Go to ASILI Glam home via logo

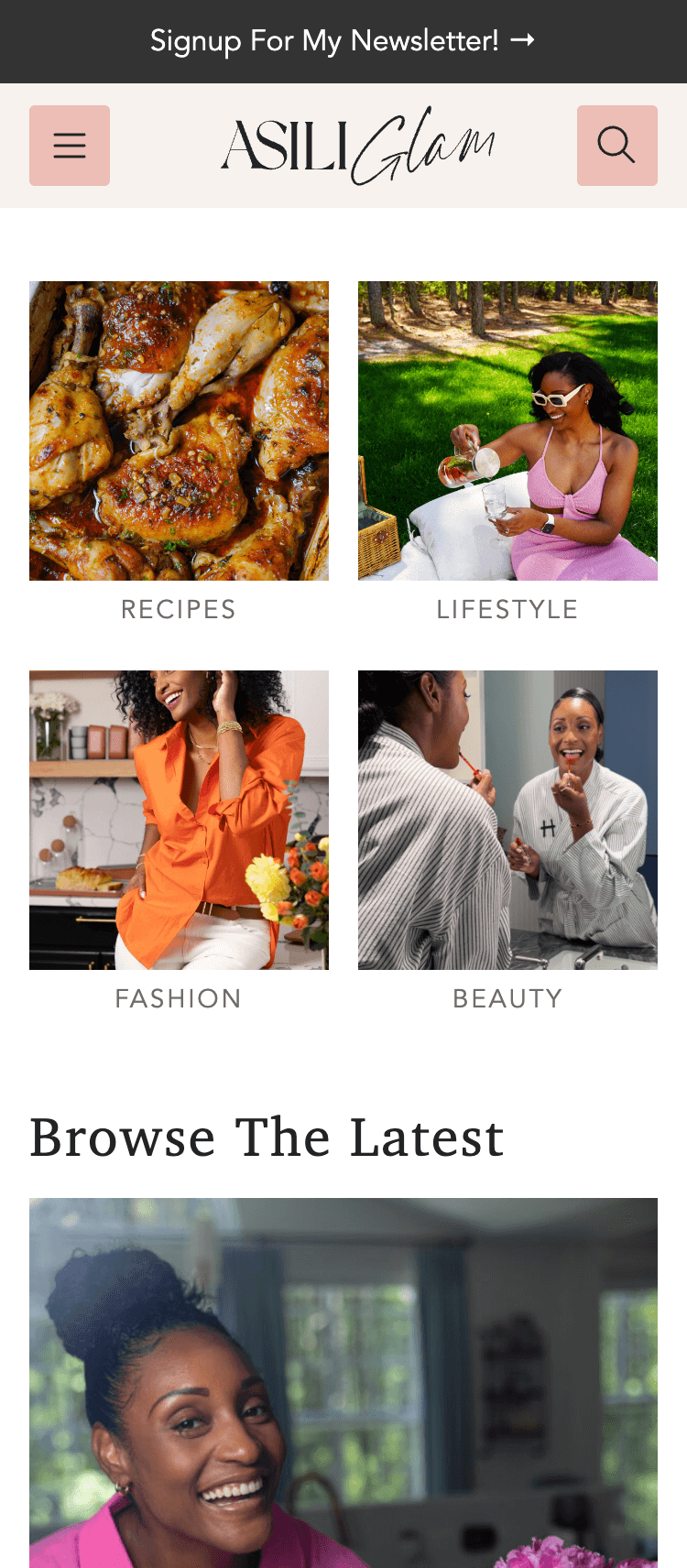click(357, 147)
